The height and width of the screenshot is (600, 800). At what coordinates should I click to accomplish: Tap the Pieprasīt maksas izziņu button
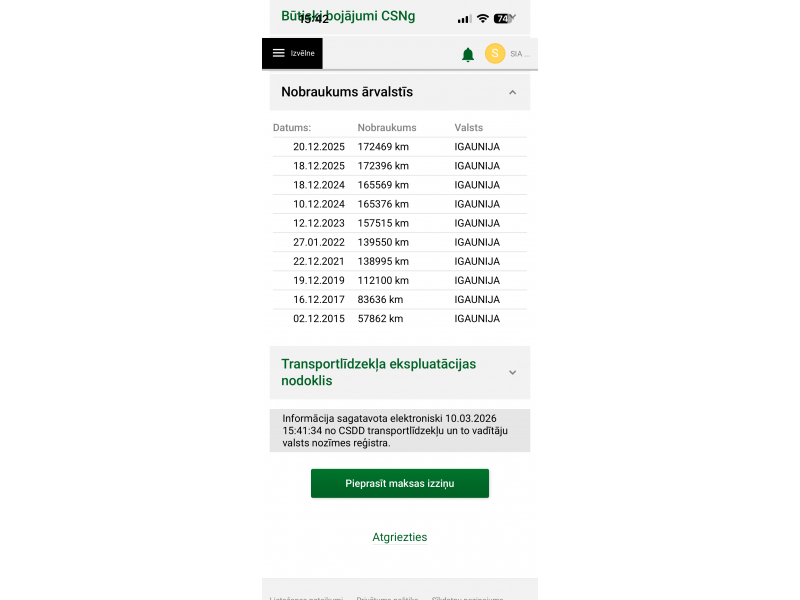[x=400, y=483]
